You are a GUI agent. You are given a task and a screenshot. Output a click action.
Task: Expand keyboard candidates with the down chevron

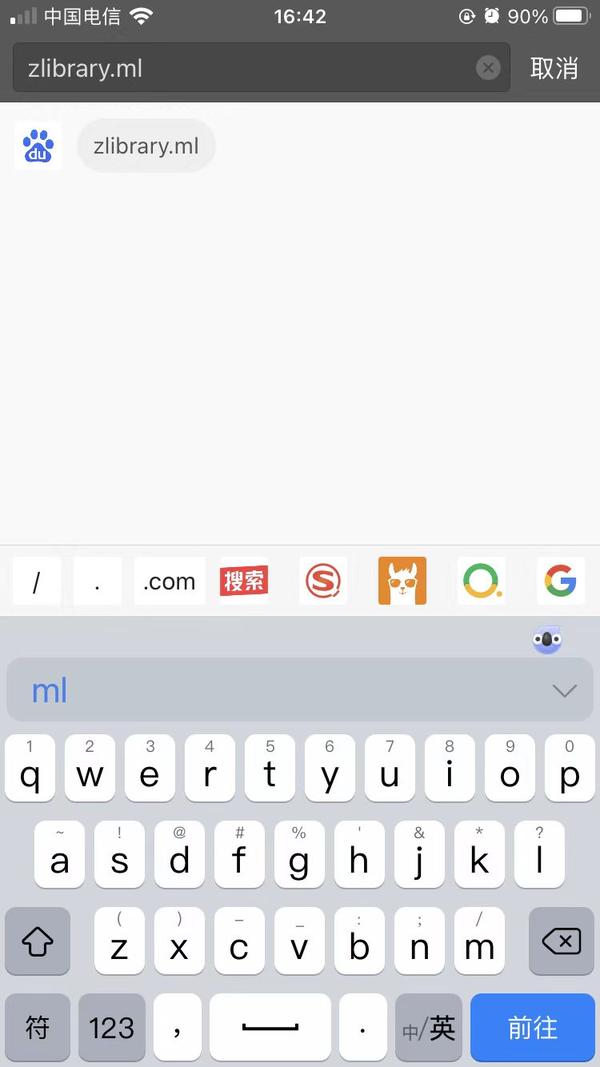coord(564,691)
